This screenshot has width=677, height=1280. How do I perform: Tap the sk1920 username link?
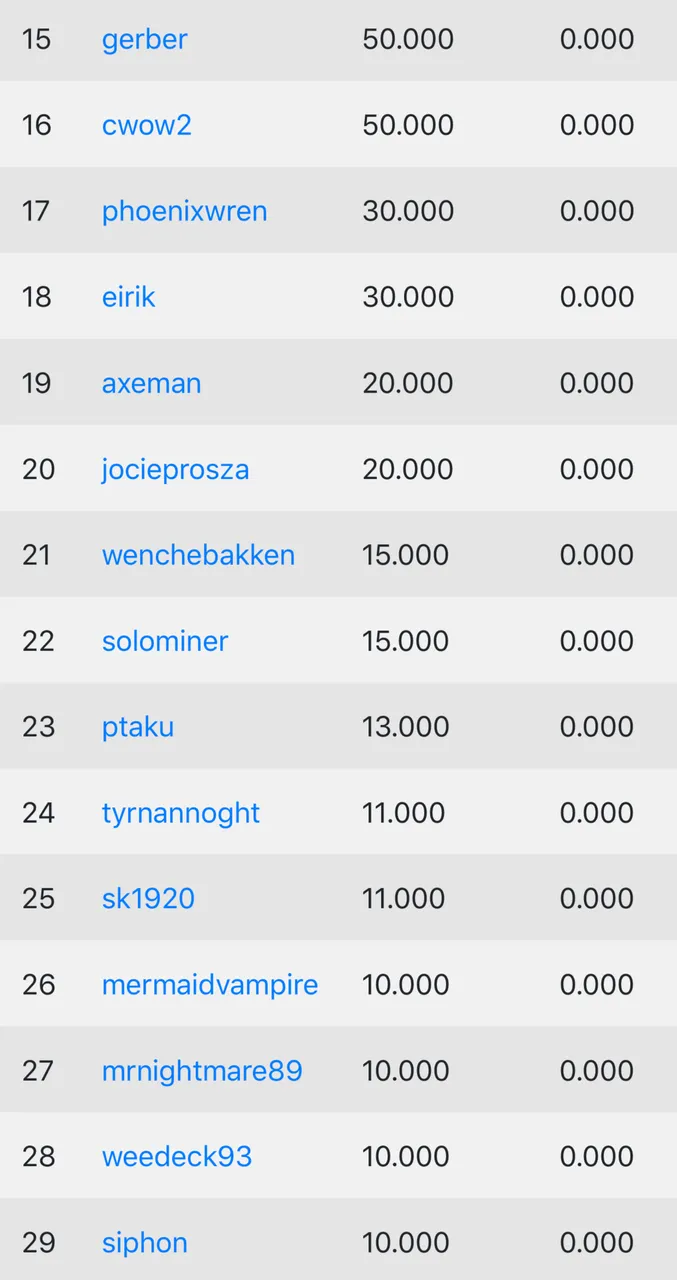coord(148,899)
